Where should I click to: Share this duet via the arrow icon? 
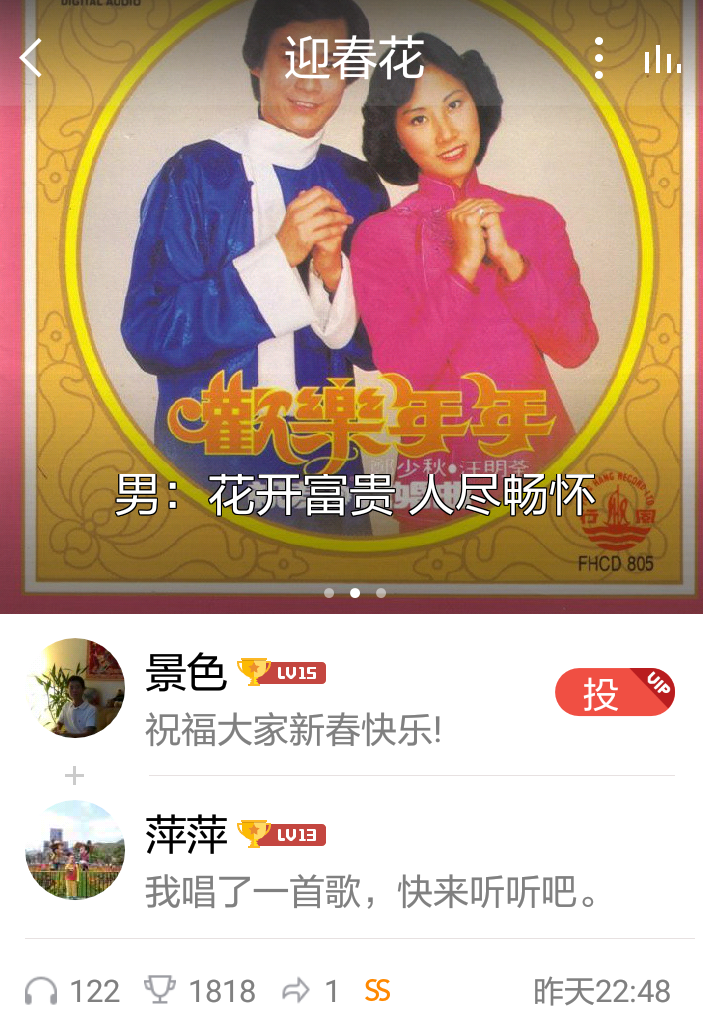tap(296, 991)
